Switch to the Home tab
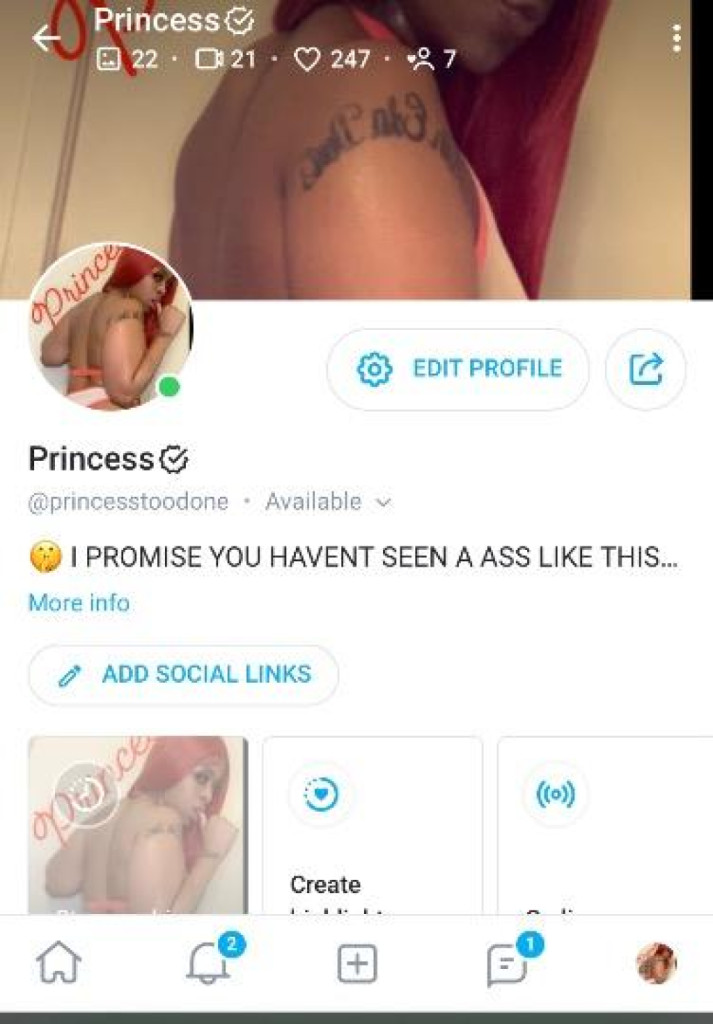The width and height of the screenshot is (713, 1024). (59, 964)
